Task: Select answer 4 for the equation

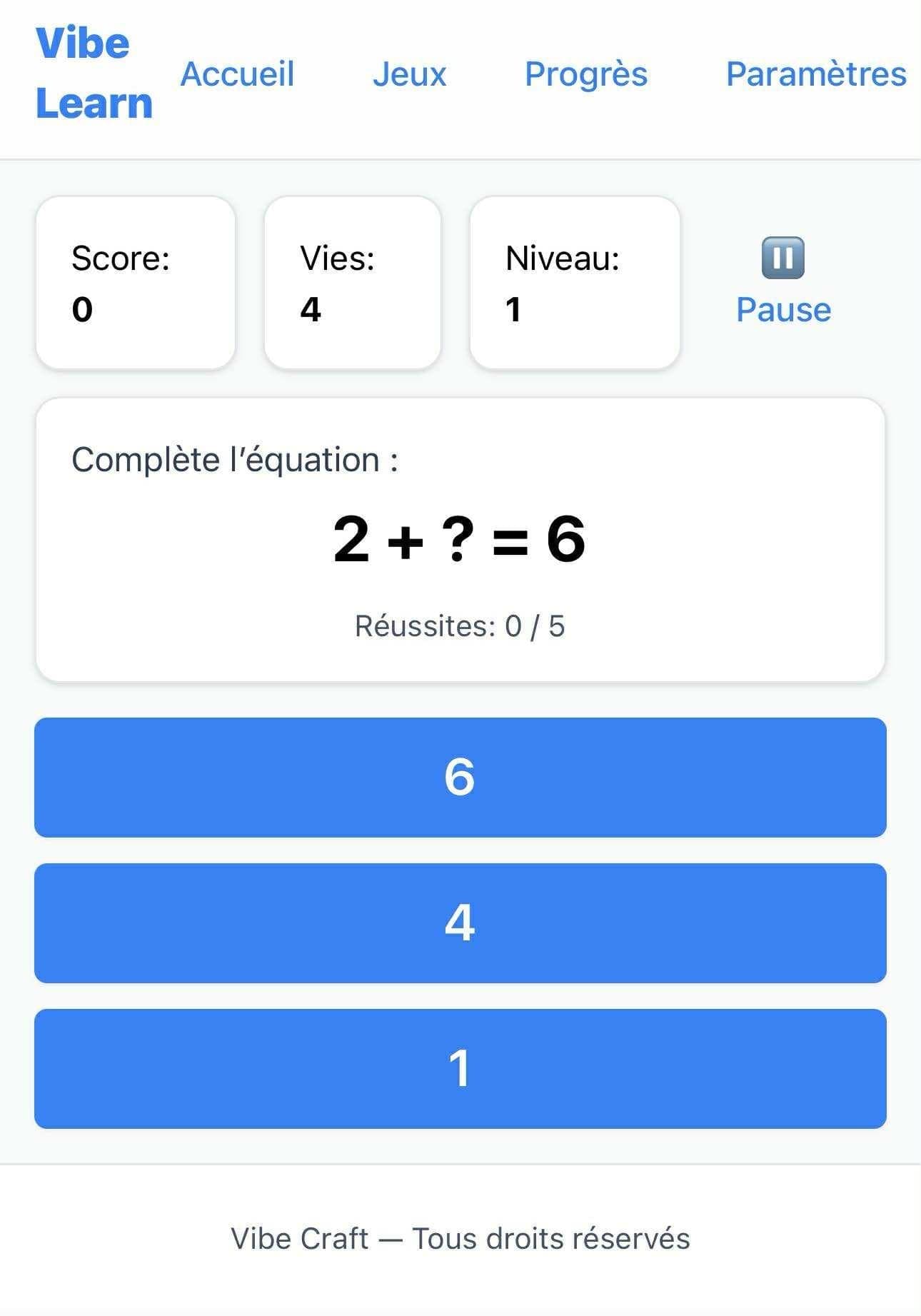Action: click(x=460, y=923)
